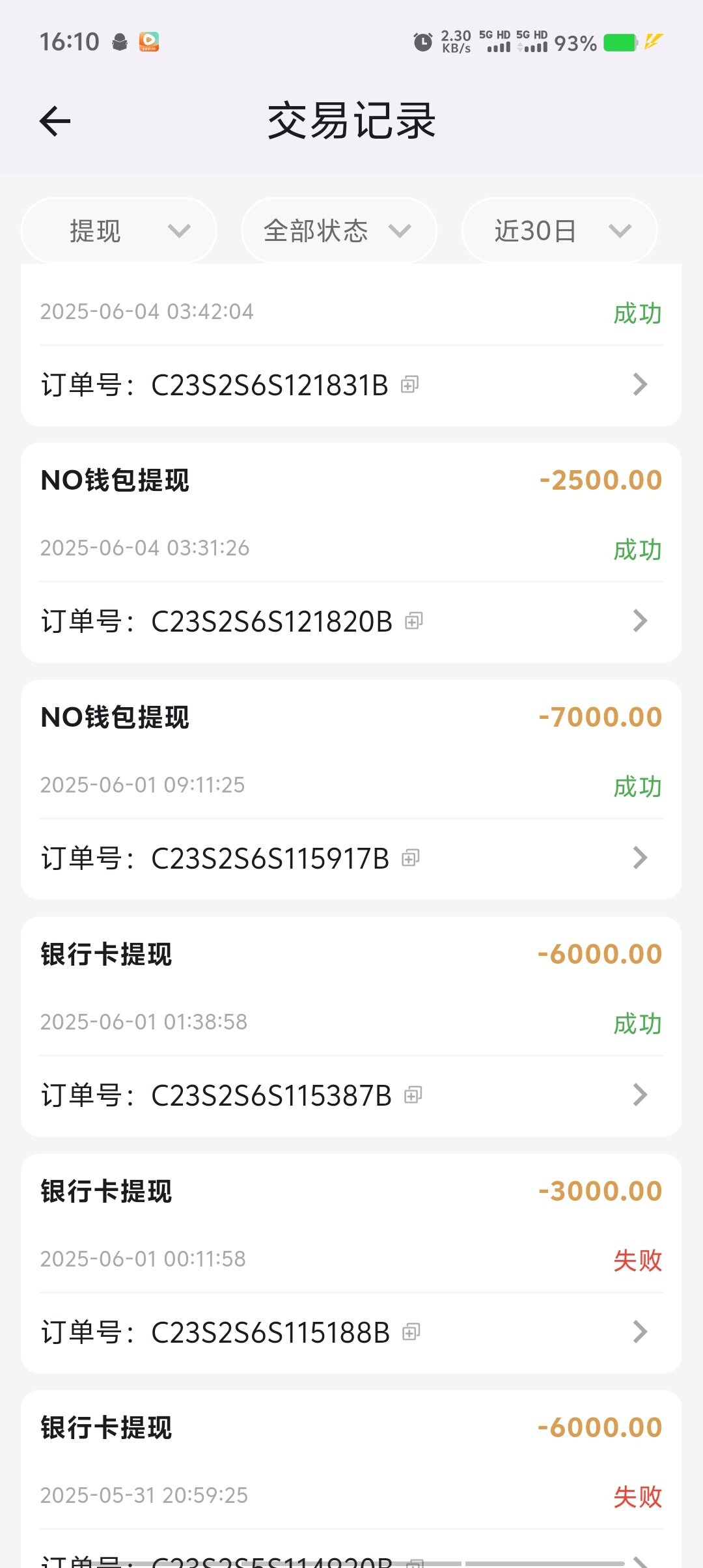The width and height of the screenshot is (703, 1568).
Task: Change the 近30日 date range filter
Action: [559, 231]
